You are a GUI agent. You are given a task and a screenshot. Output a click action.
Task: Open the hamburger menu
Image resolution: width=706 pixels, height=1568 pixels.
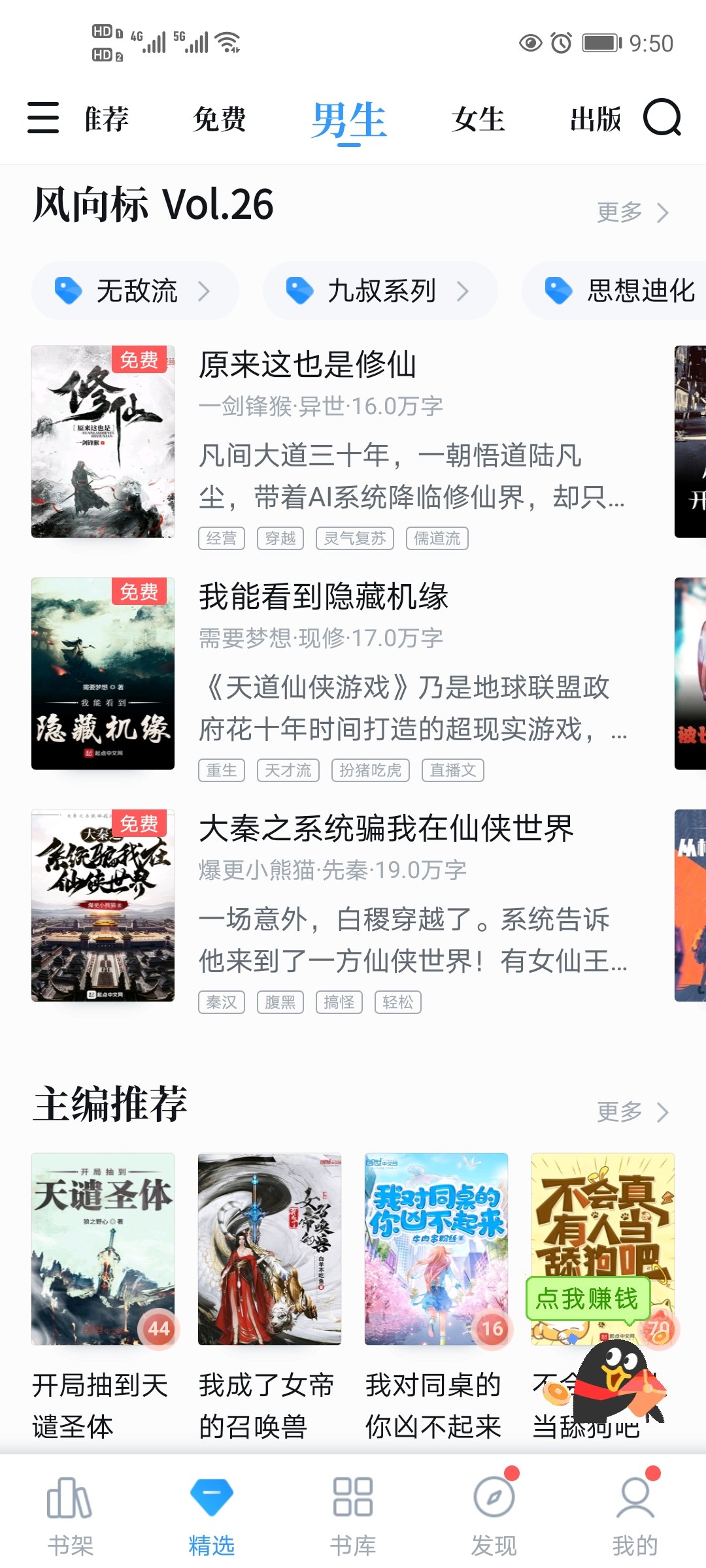(x=43, y=118)
